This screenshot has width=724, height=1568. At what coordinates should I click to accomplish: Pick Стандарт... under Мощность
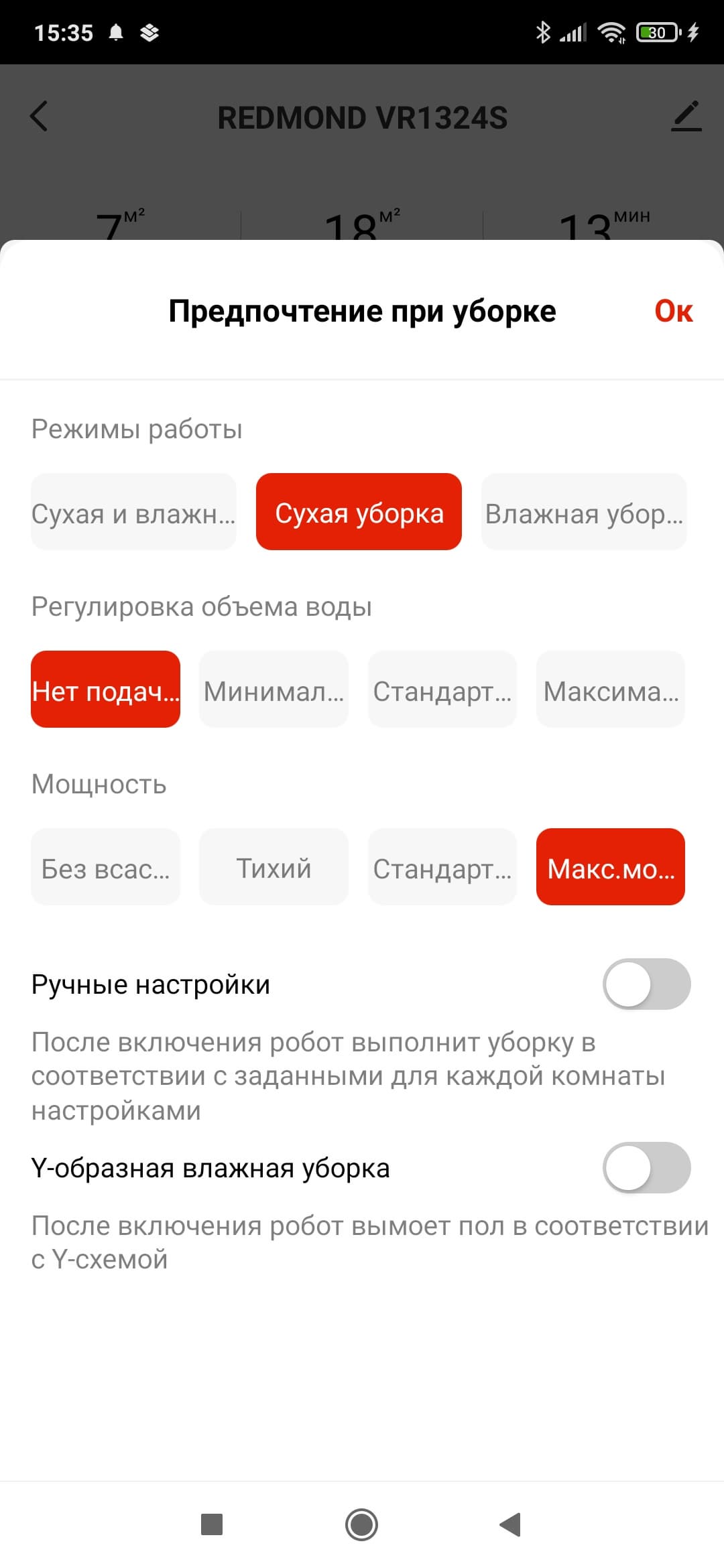(x=442, y=867)
